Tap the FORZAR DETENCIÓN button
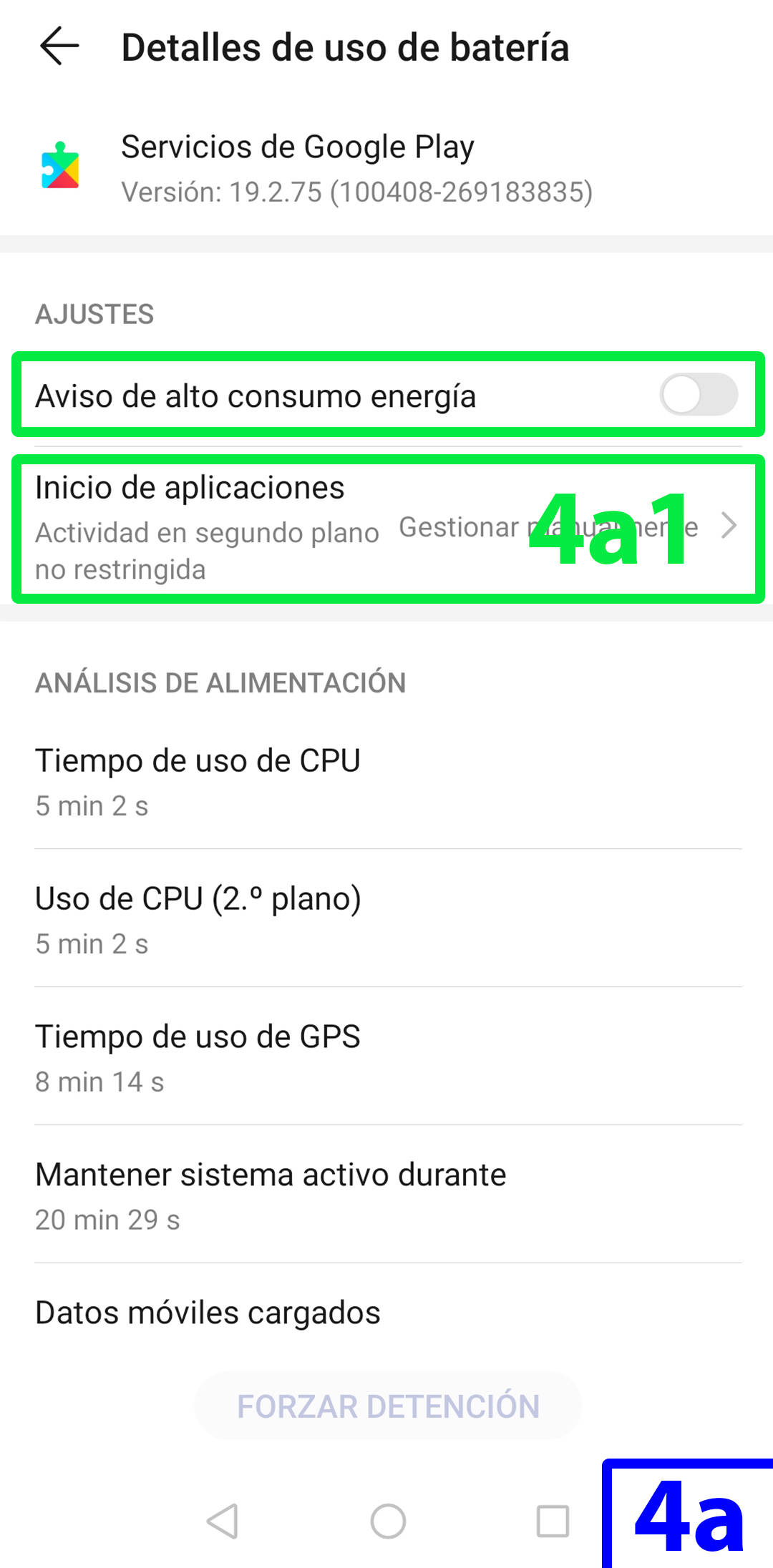Viewport: 773px width, 1568px height. point(388,1406)
